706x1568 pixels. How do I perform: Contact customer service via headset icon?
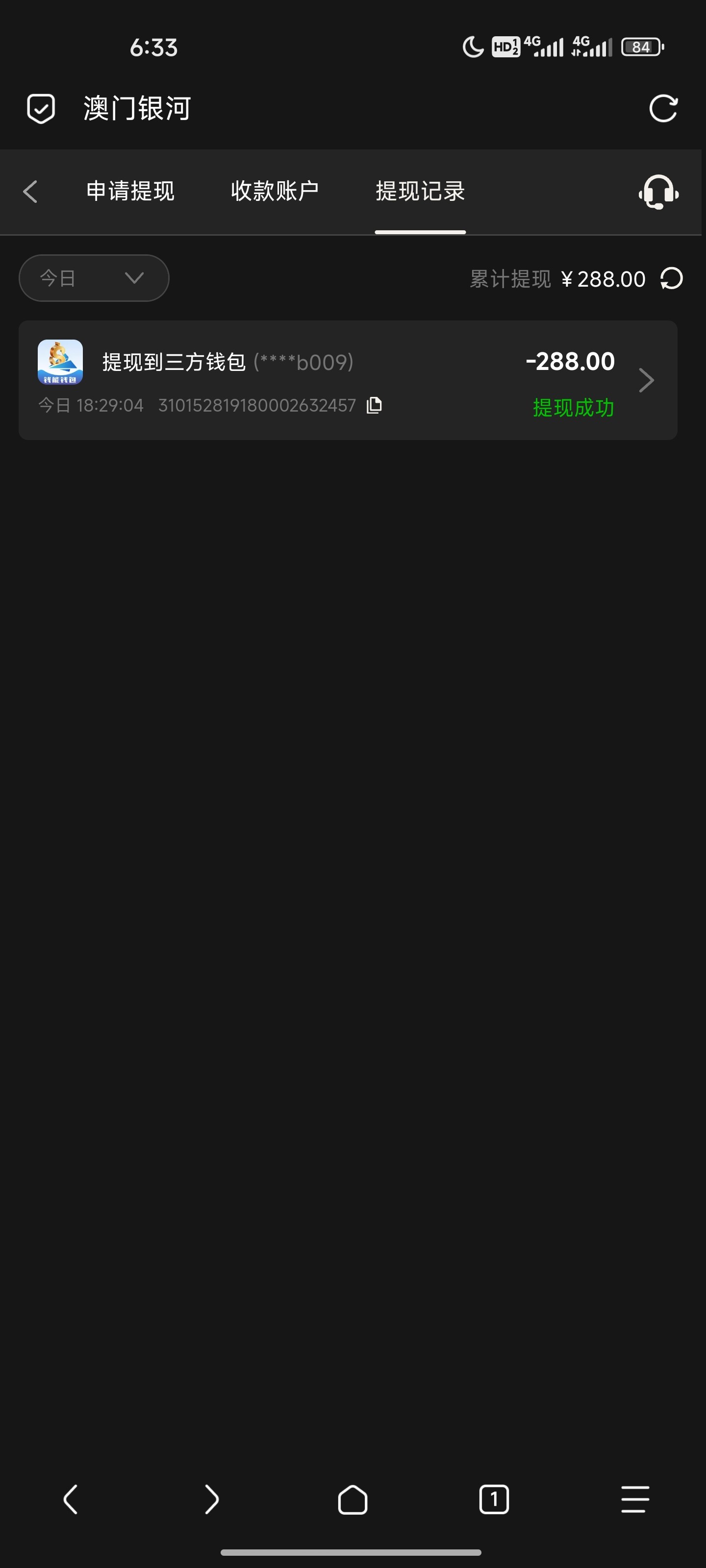(x=658, y=193)
